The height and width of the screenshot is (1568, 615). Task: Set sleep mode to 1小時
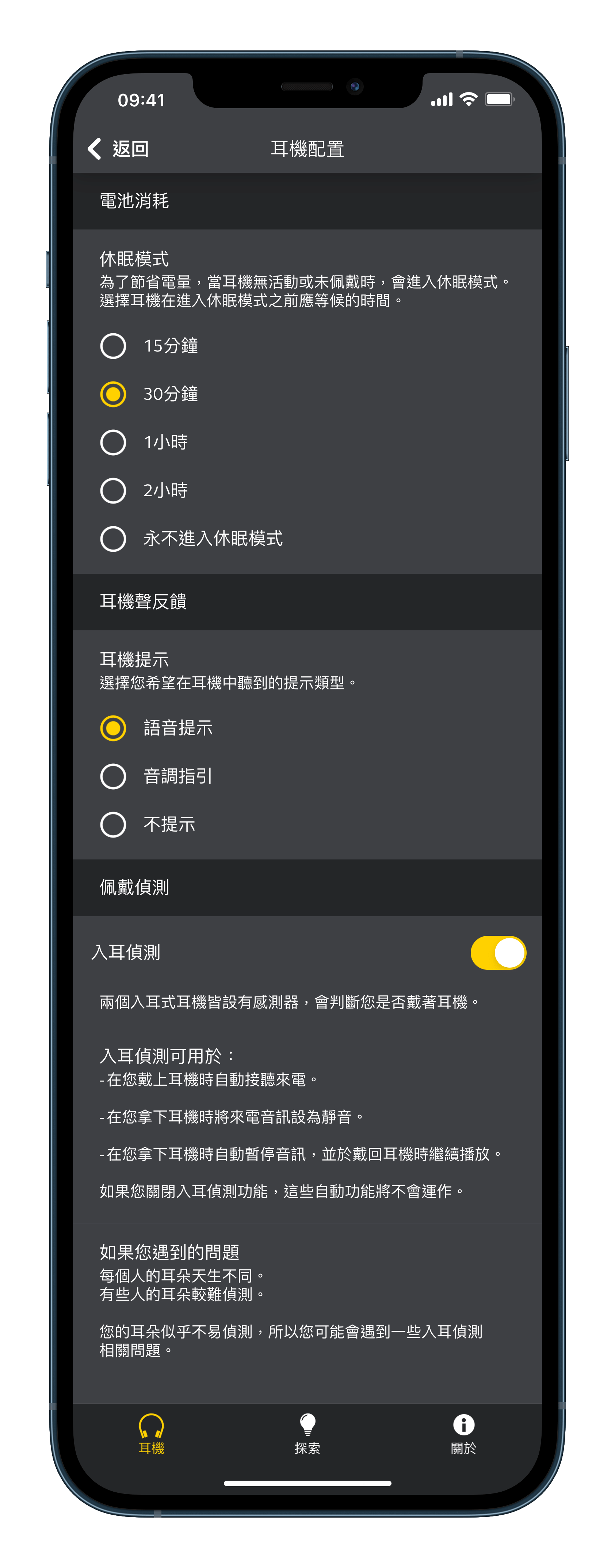[x=113, y=442]
